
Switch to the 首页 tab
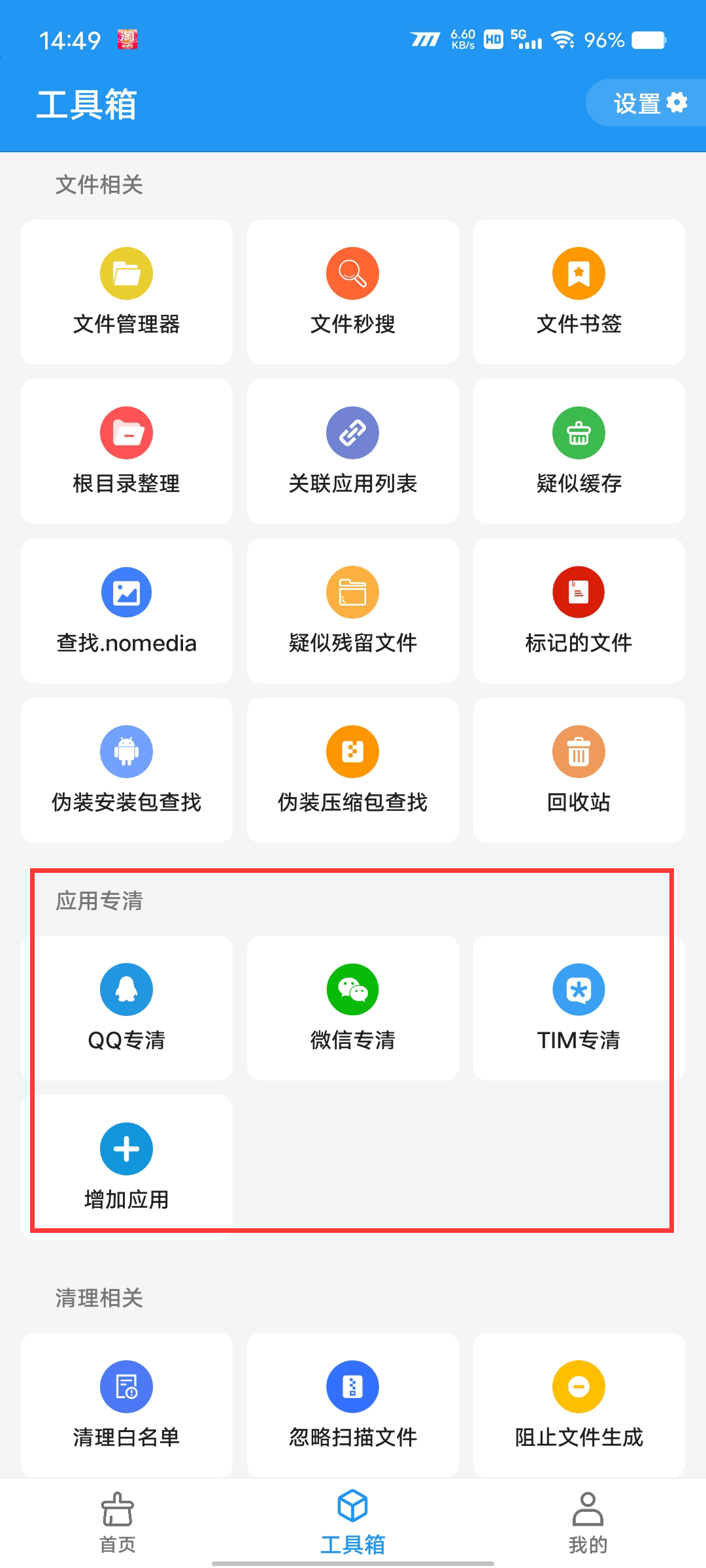tap(118, 1522)
